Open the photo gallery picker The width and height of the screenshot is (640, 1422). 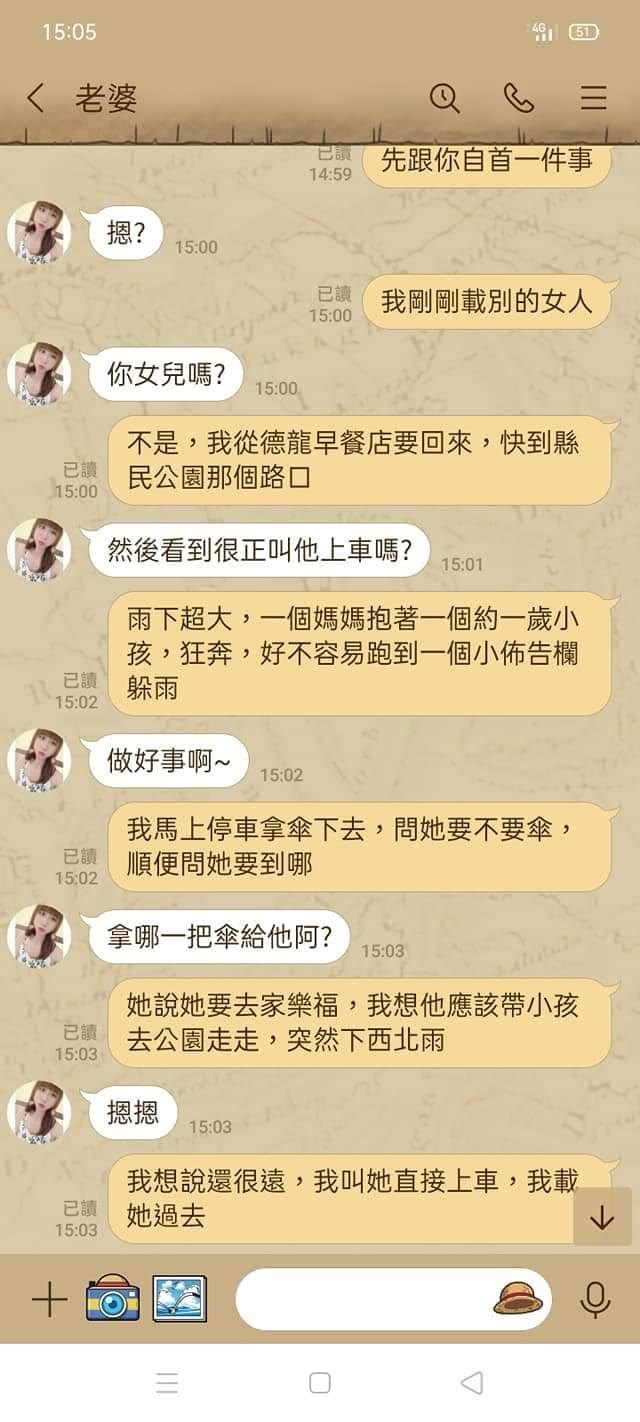point(179,1298)
